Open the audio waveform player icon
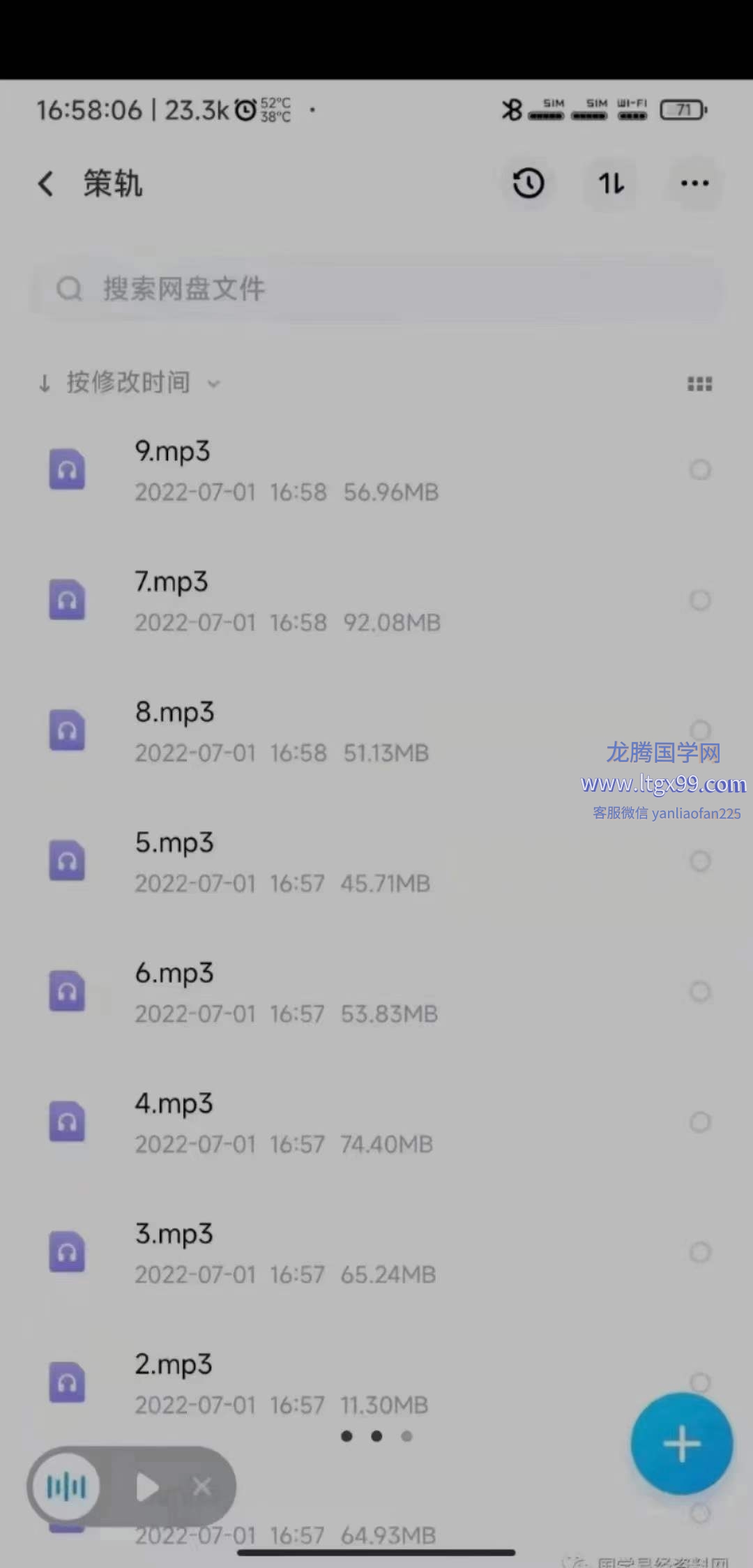Image resolution: width=753 pixels, height=1568 pixels. (x=66, y=1487)
